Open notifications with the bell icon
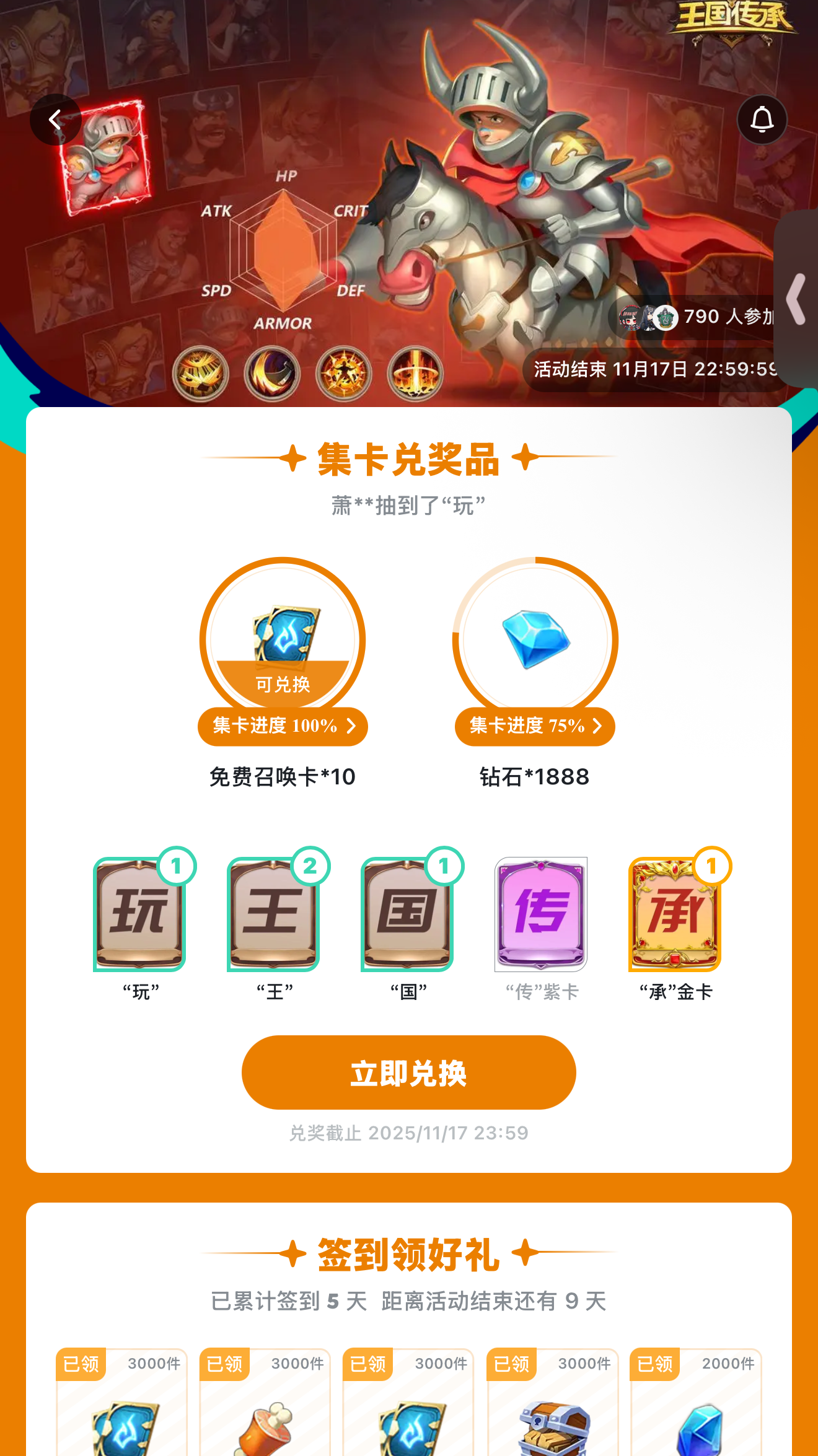Image resolution: width=818 pixels, height=1456 pixels. click(763, 120)
